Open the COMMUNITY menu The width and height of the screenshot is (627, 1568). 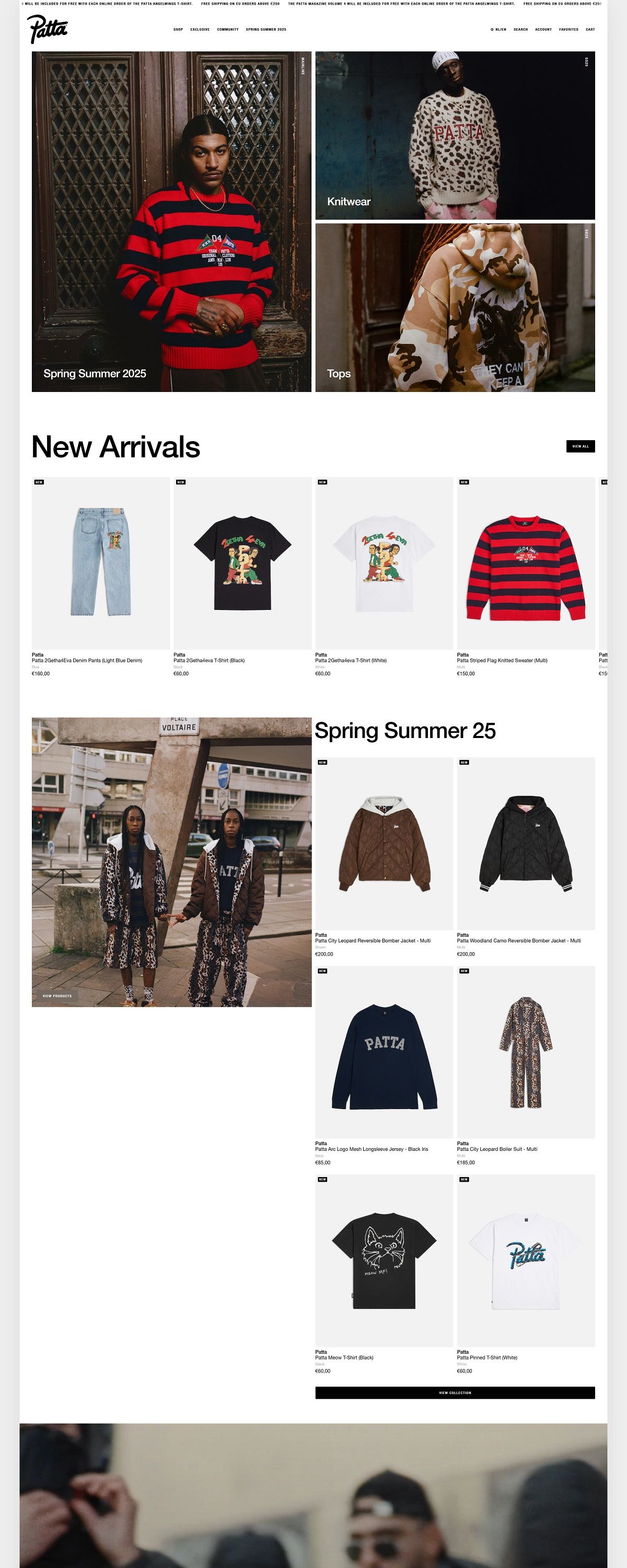227,28
